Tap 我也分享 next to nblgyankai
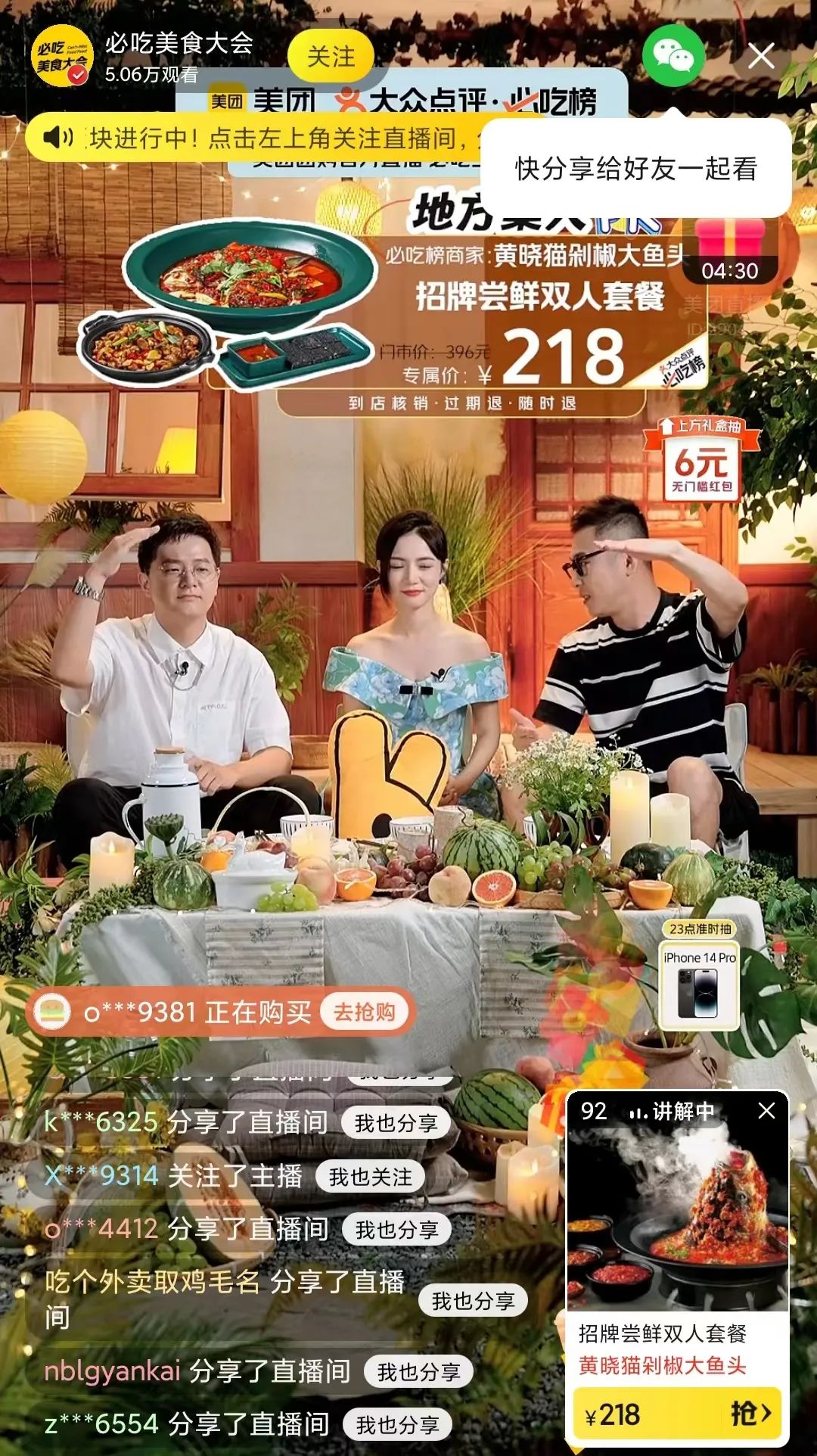The image size is (817, 1456). [x=418, y=1372]
